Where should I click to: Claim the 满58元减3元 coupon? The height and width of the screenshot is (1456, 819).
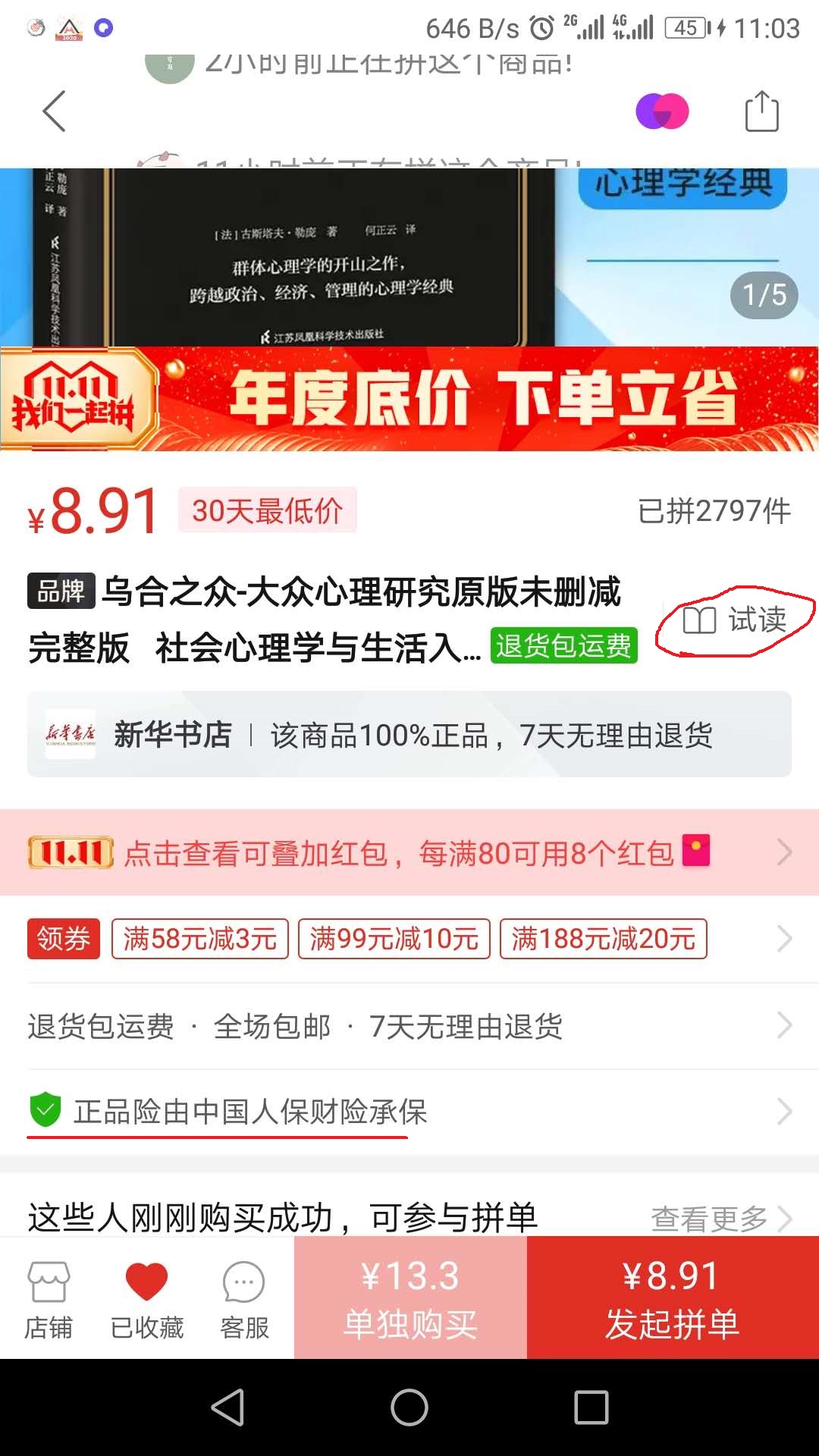(x=200, y=939)
